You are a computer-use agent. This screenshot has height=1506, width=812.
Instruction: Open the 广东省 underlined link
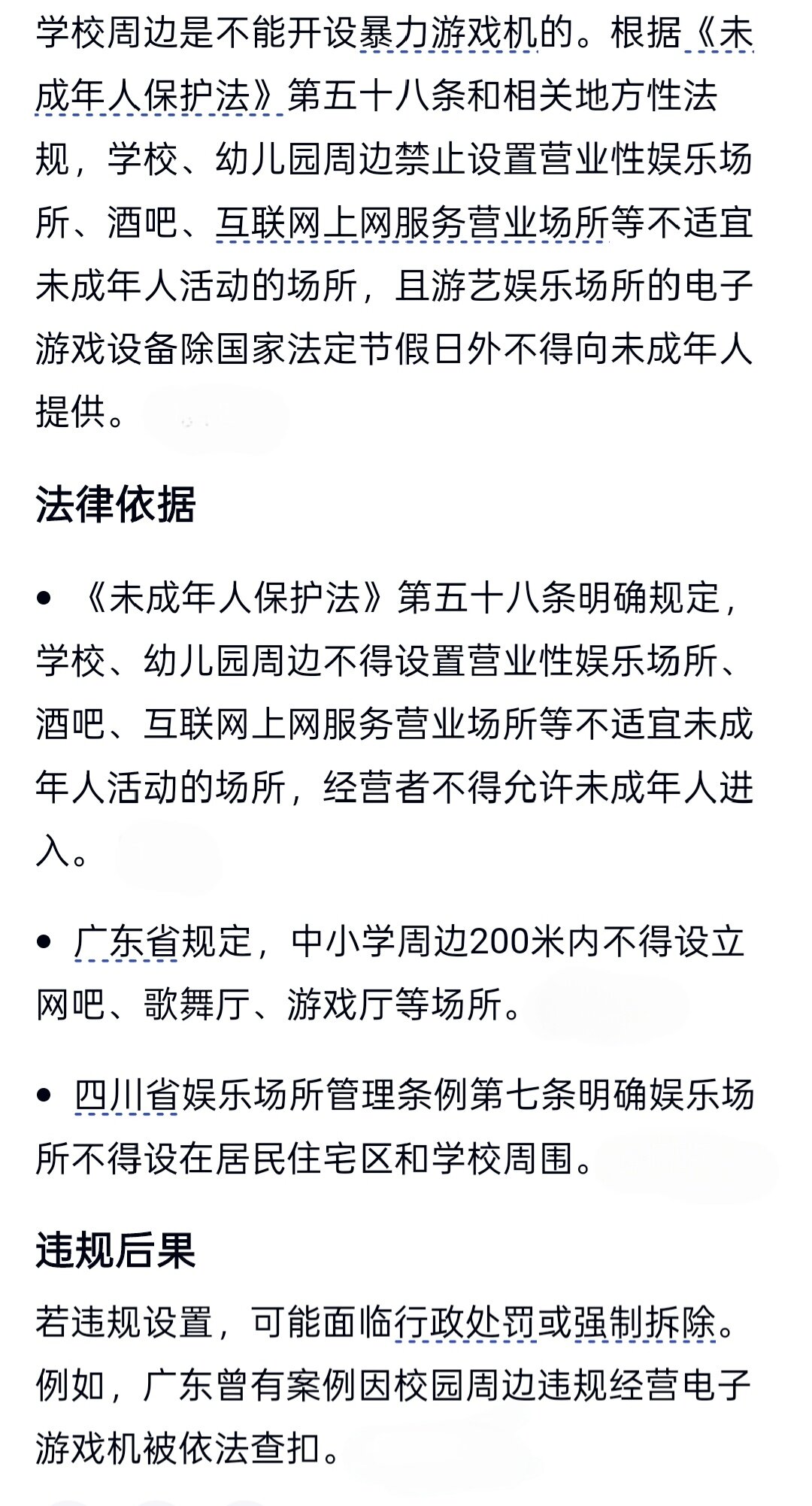126,941
